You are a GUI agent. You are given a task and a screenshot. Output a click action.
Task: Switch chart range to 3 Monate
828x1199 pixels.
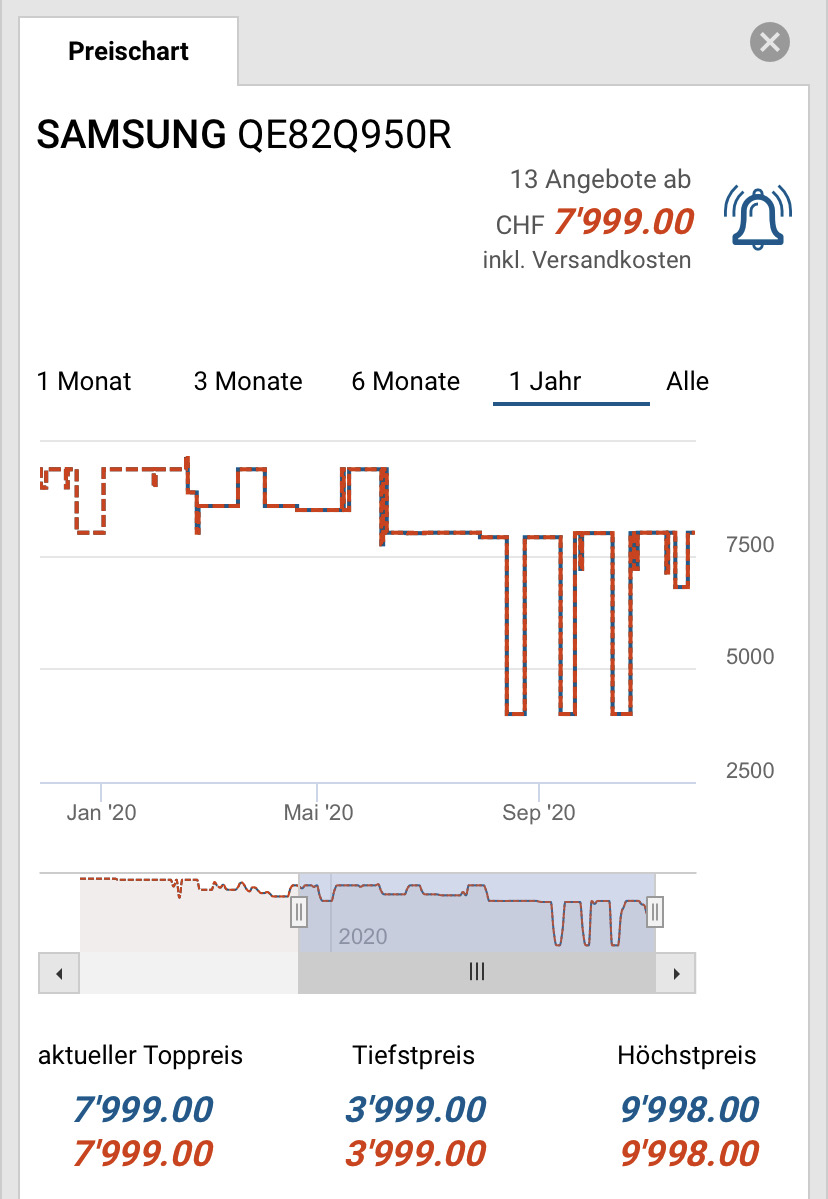248,381
